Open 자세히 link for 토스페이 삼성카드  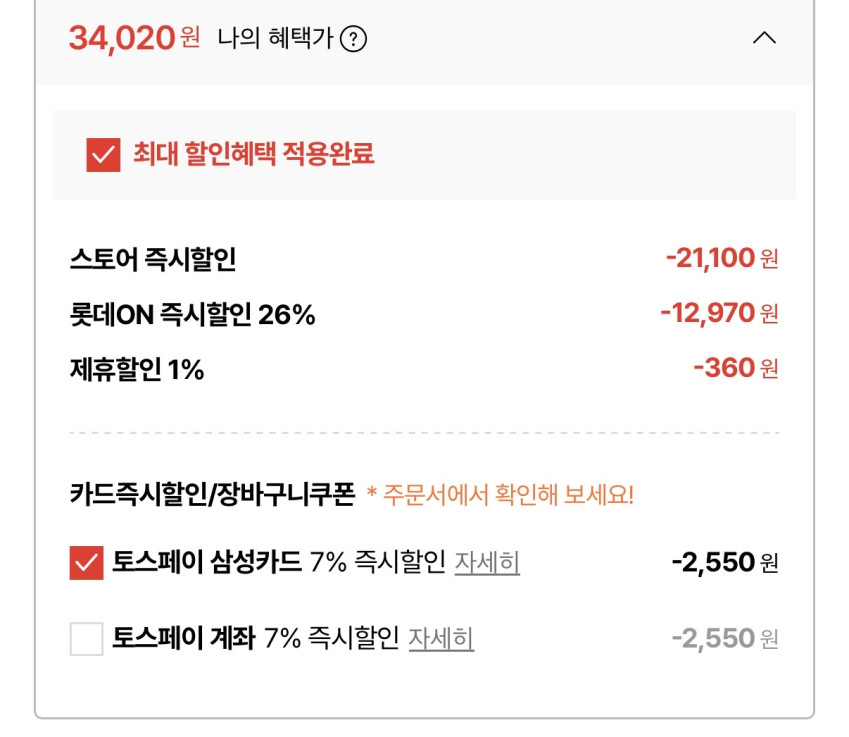coord(487,563)
